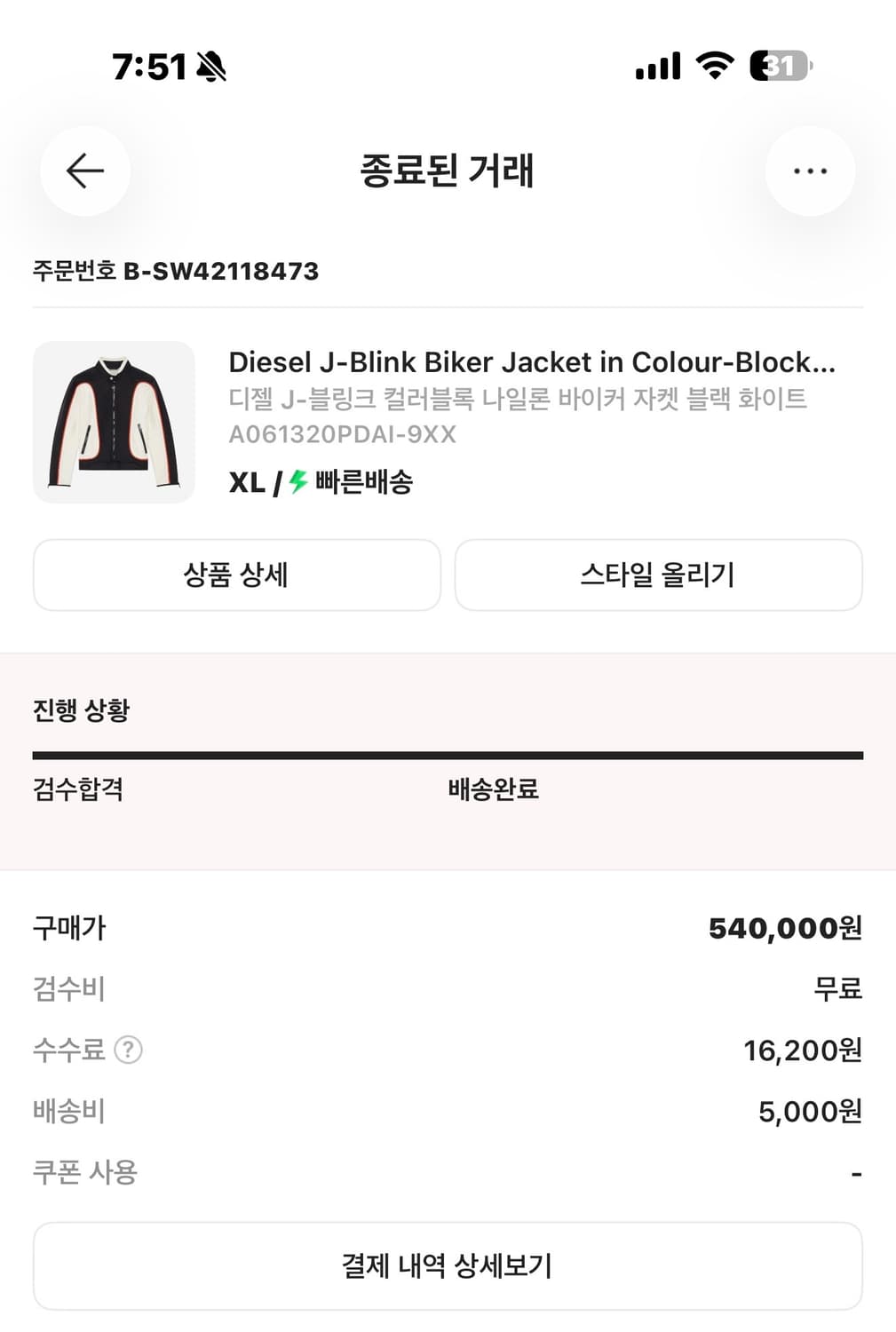Select the 배송완료 delivery status label
Screen dimensions: 896x1332
495,788
